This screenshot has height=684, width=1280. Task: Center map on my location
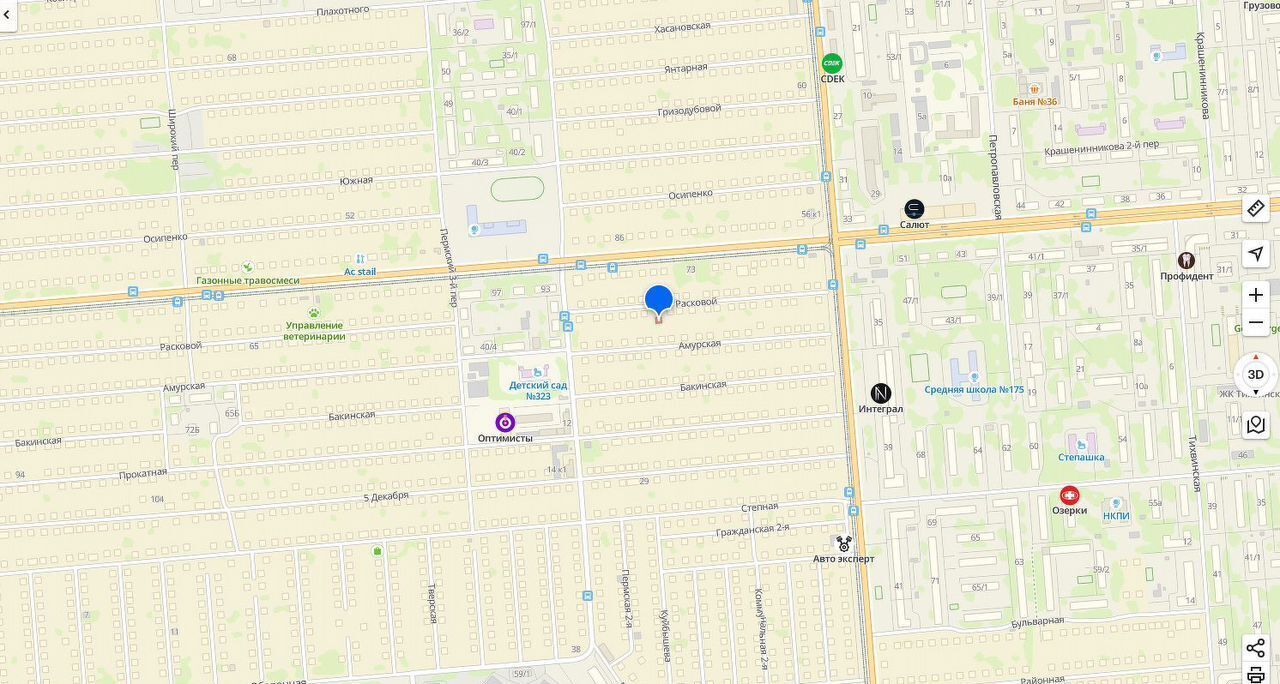(1256, 253)
